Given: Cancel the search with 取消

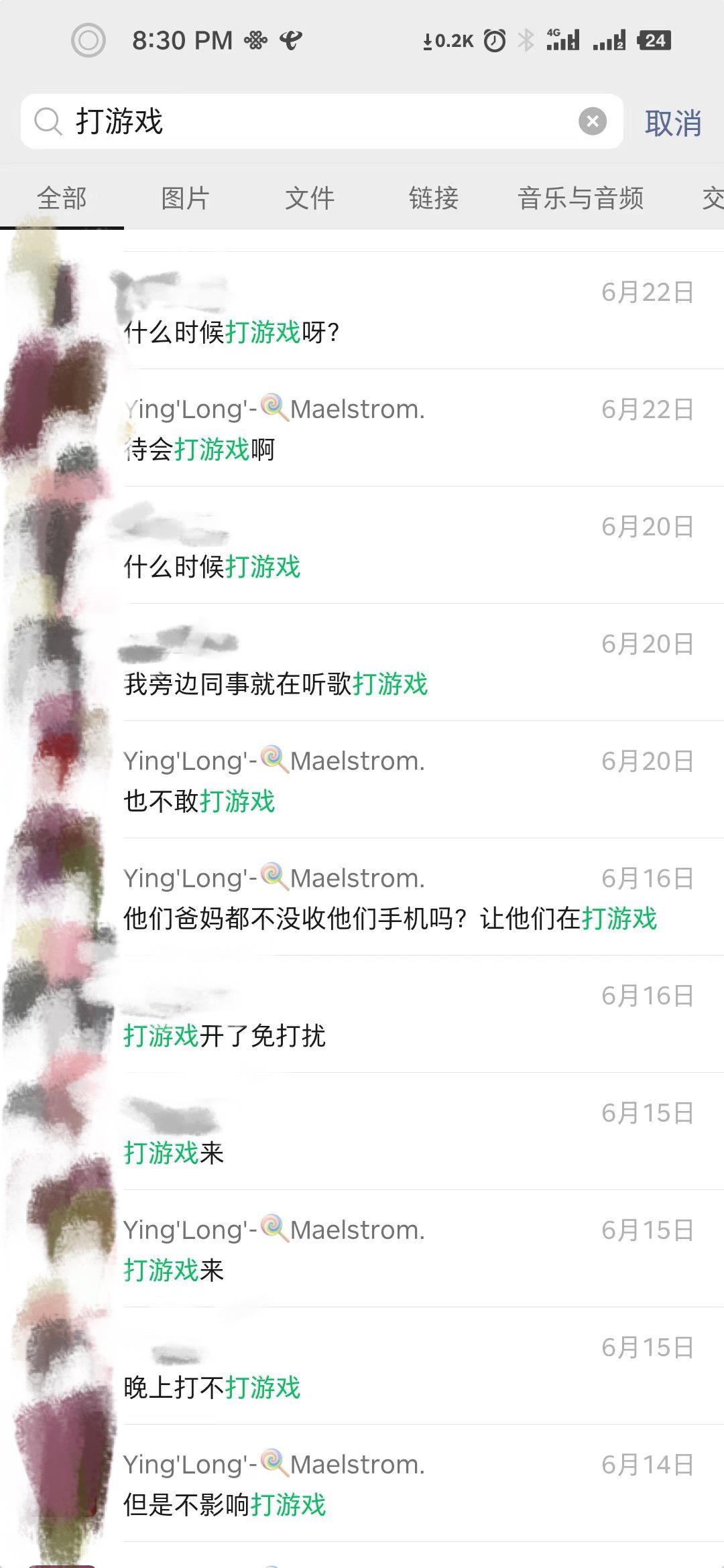Looking at the screenshot, I should coord(673,123).
